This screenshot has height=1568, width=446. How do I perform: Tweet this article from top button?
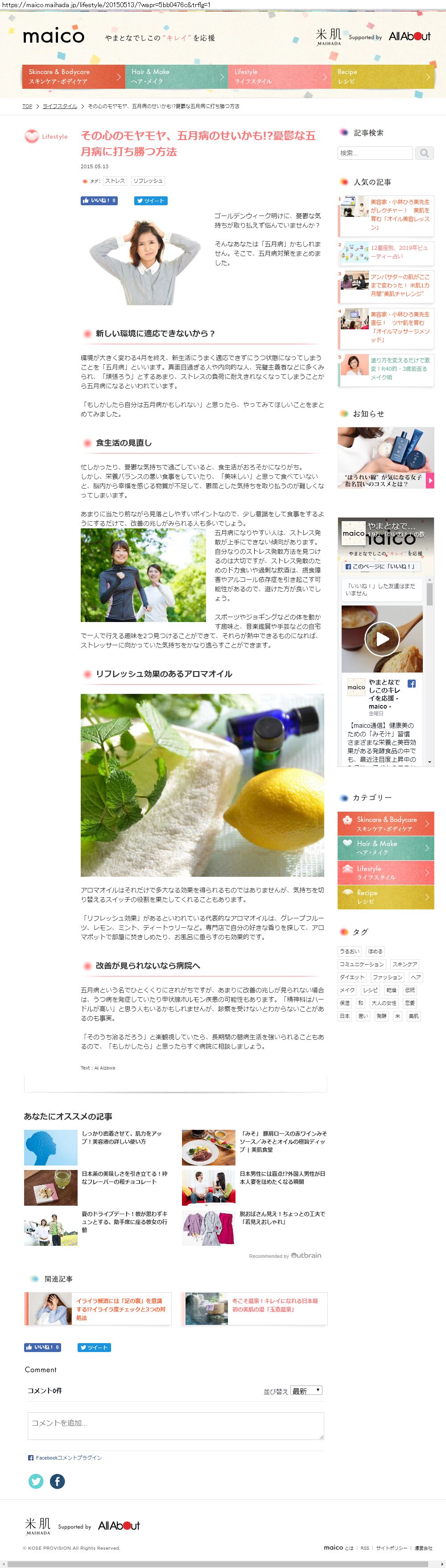(150, 200)
